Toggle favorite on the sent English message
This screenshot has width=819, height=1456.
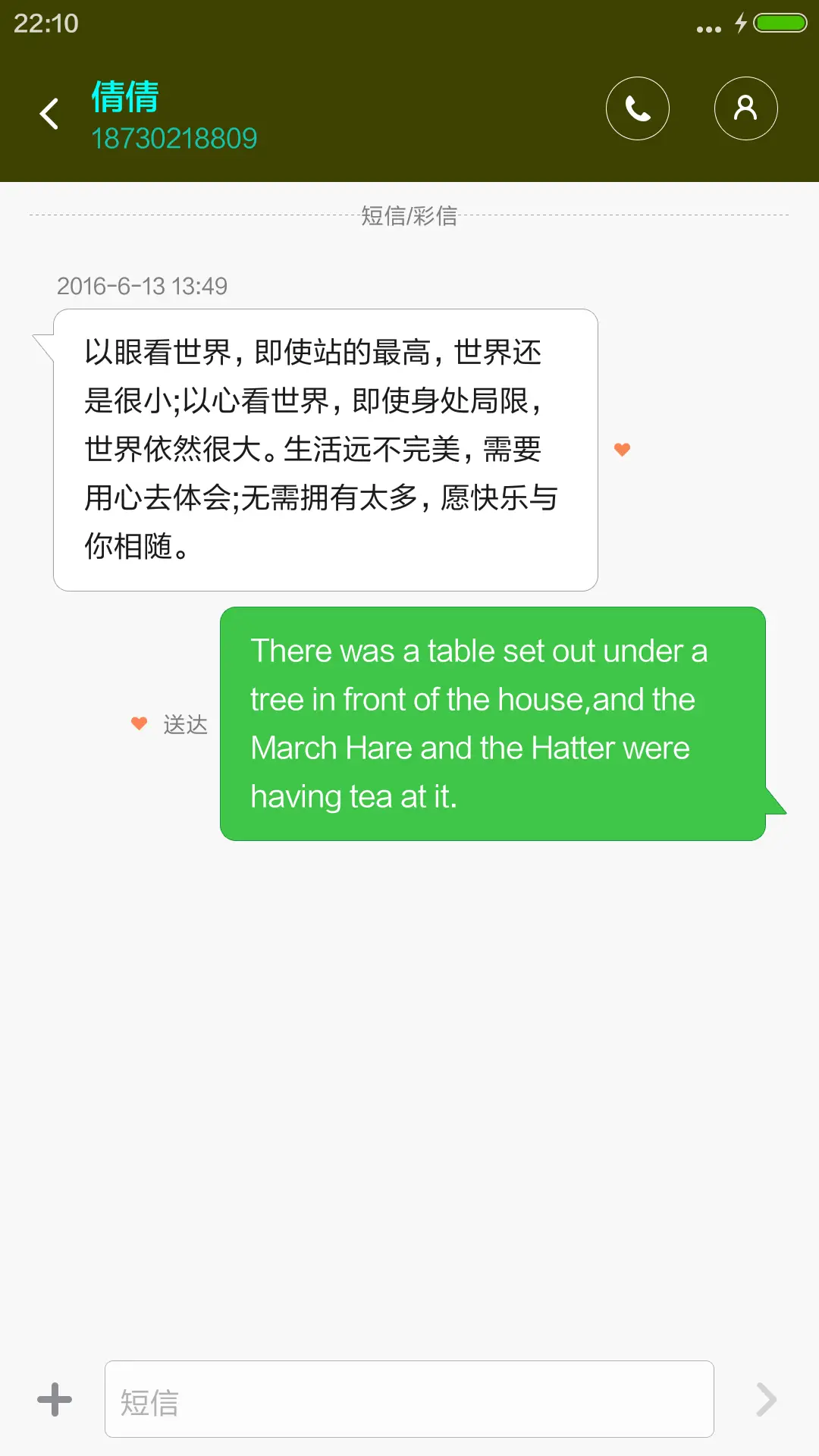tap(139, 724)
